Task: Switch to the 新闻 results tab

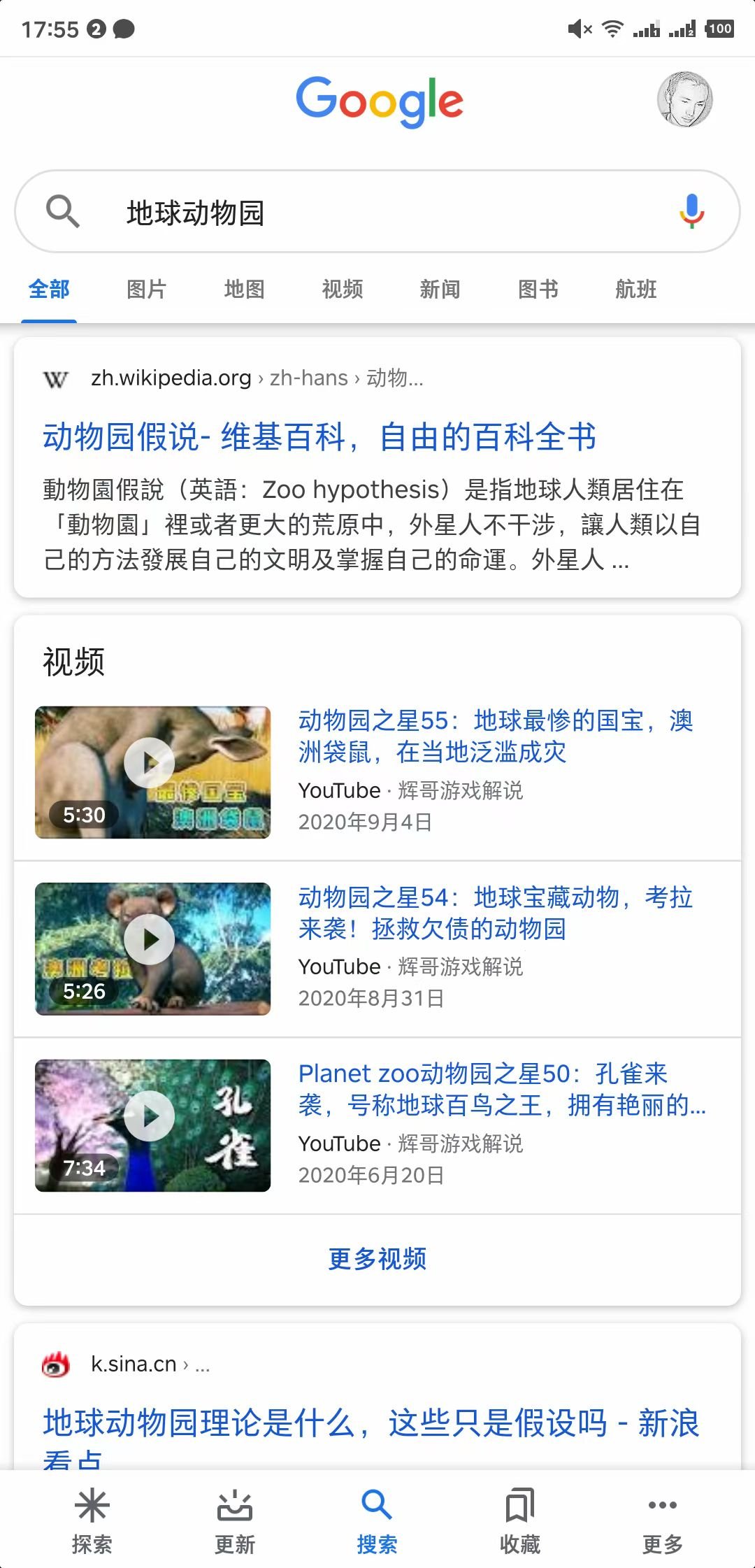Action: pos(440,290)
